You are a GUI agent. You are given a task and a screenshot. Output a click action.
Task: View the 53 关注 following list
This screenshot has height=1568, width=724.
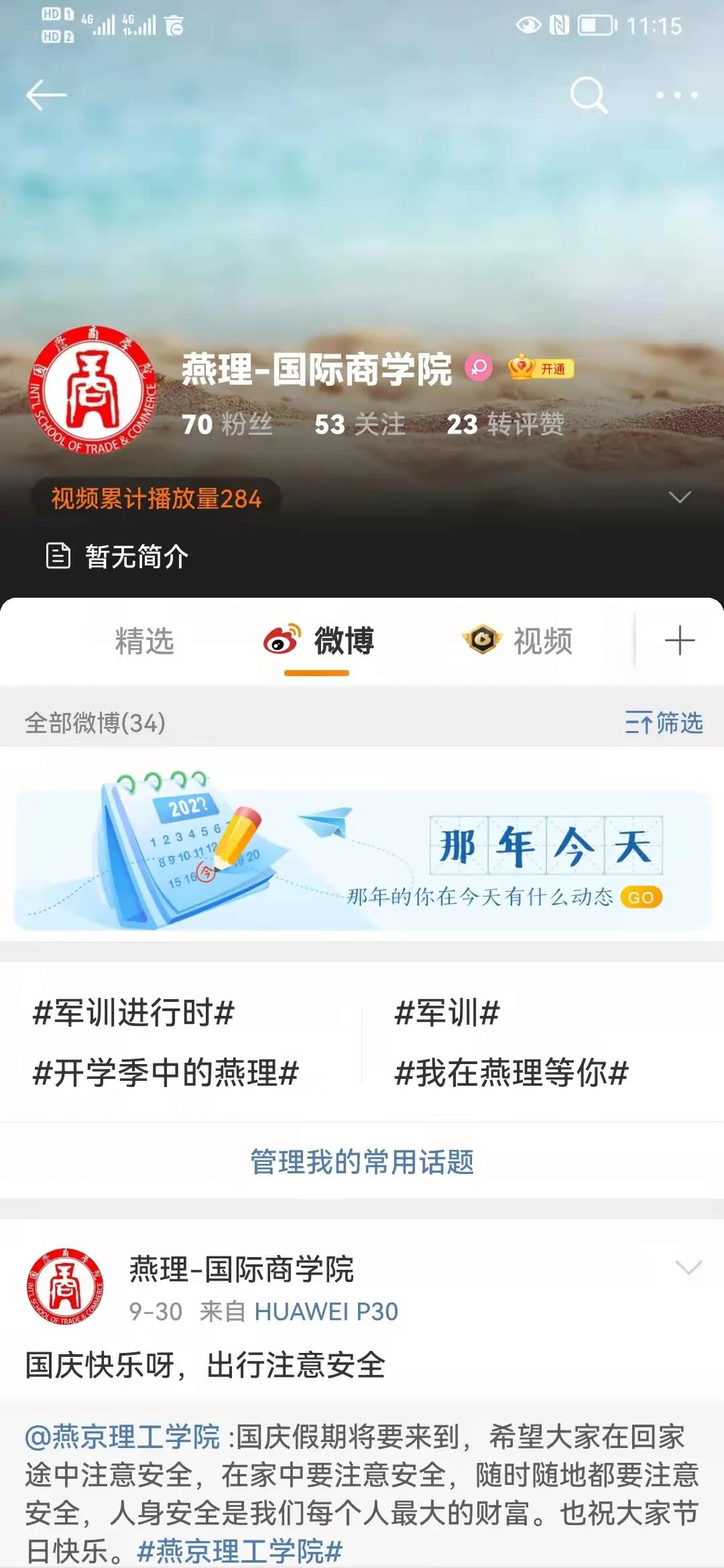coord(360,424)
